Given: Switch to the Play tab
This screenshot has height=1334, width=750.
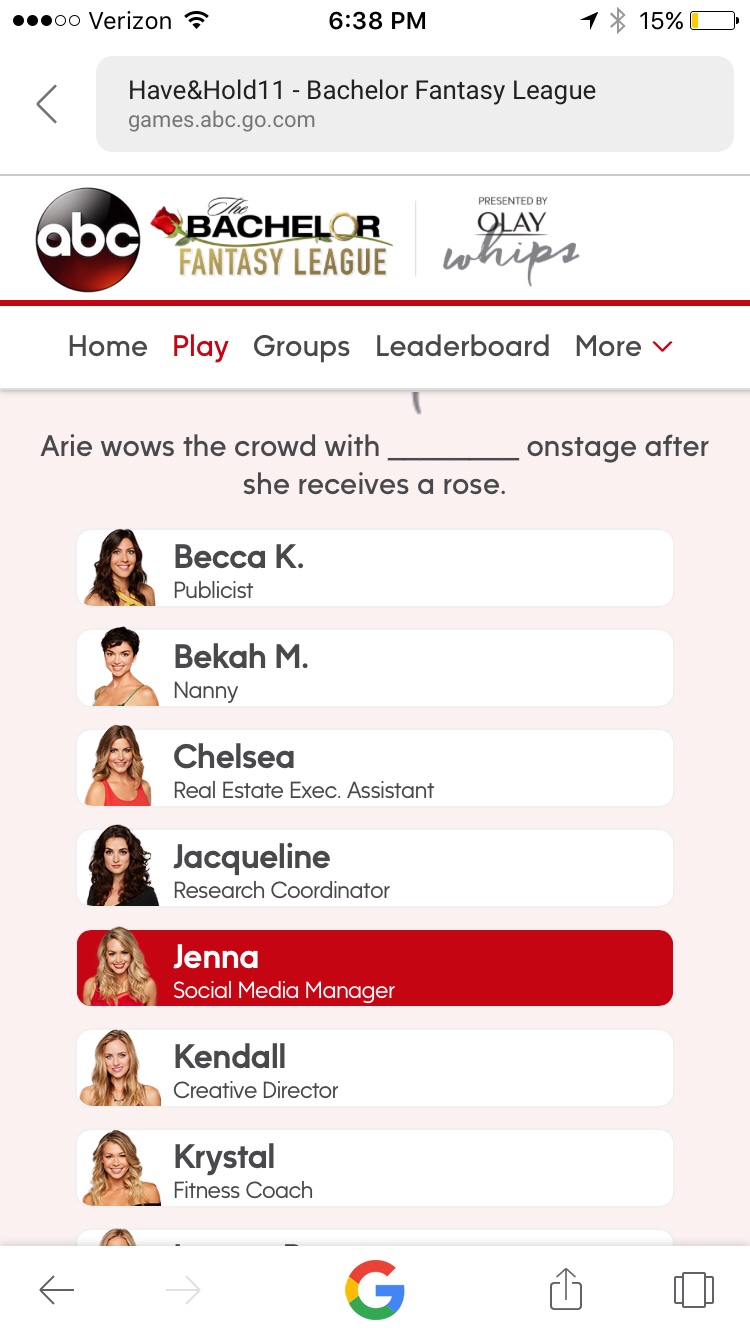Looking at the screenshot, I should pos(200,346).
